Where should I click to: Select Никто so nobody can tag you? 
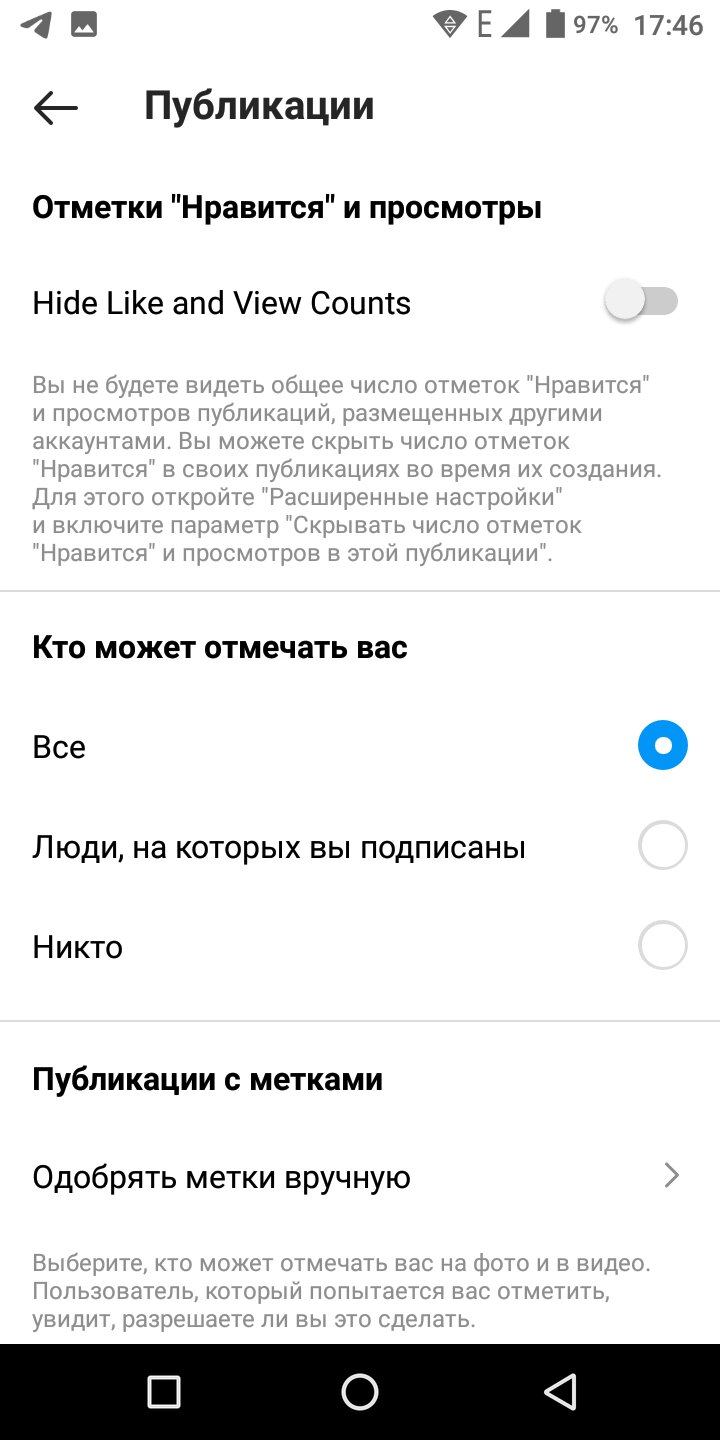coord(360,945)
